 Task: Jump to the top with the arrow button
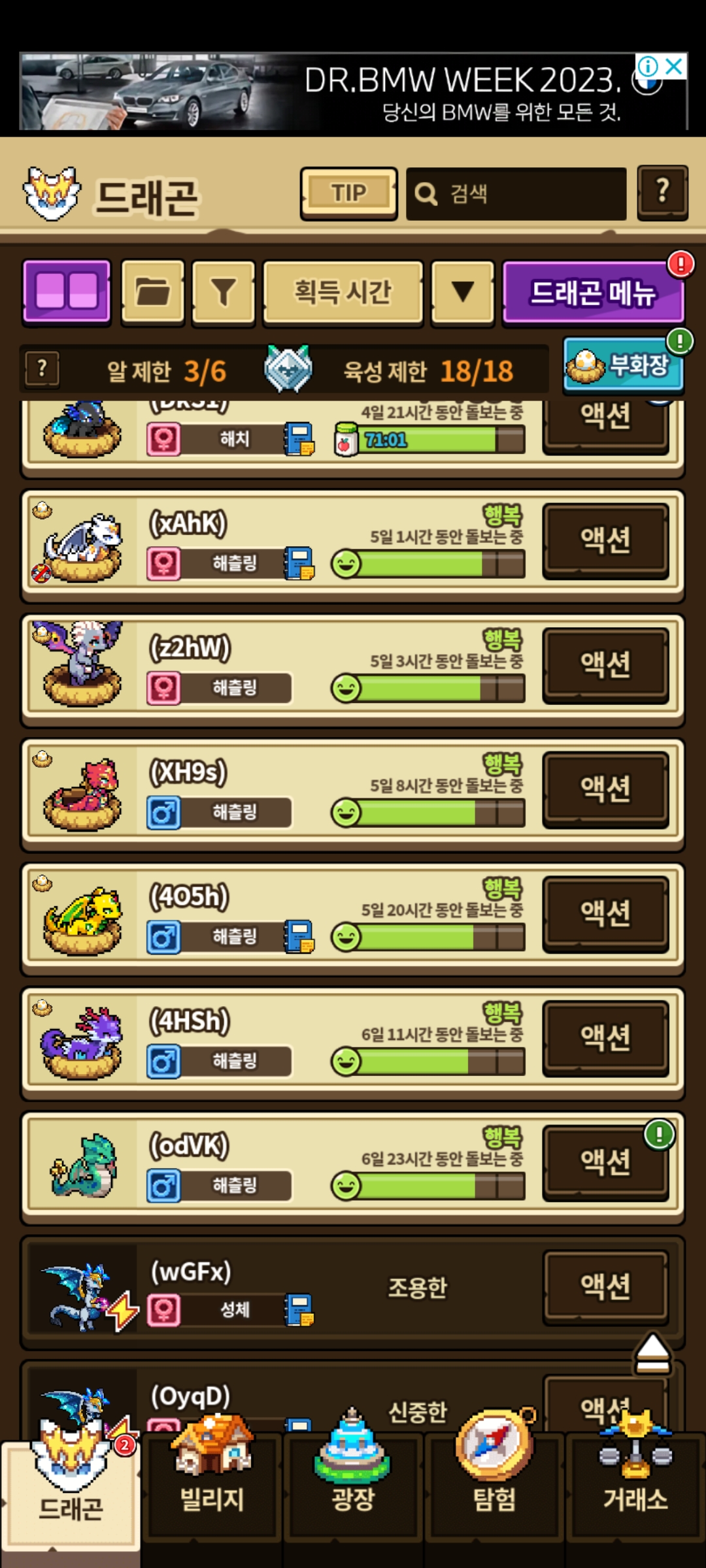point(652,1352)
